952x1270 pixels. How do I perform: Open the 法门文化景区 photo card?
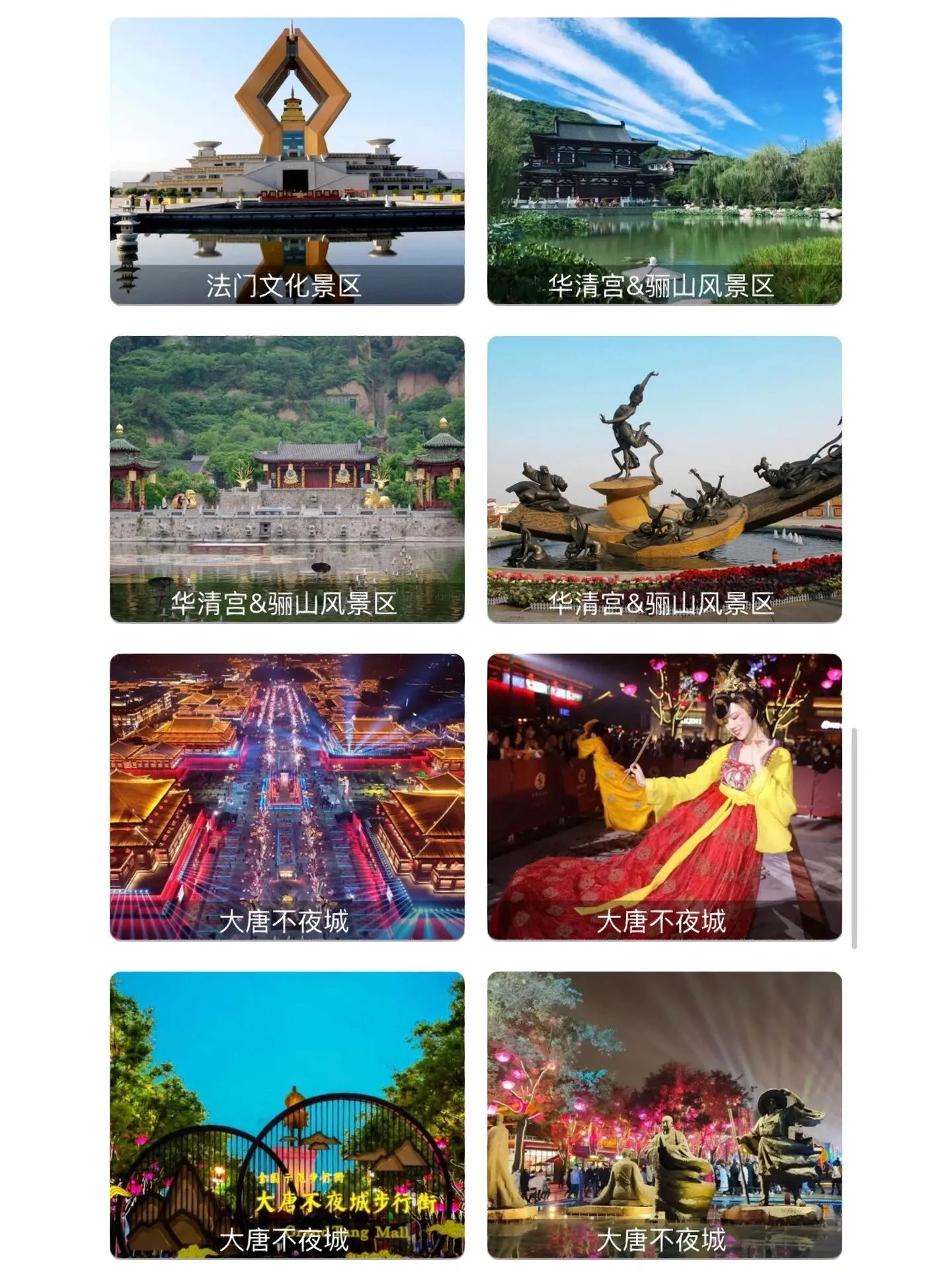point(287,161)
